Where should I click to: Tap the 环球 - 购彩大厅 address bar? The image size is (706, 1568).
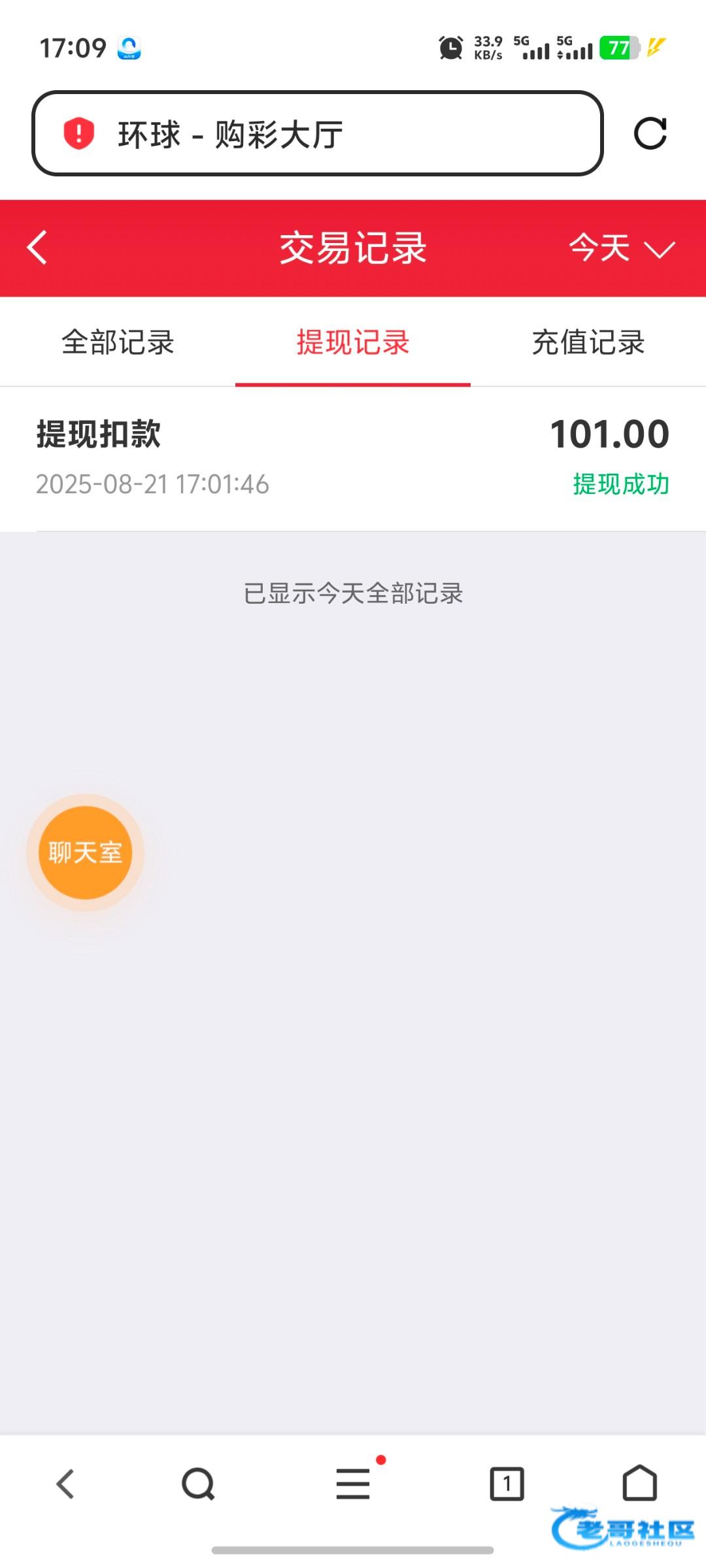(317, 134)
